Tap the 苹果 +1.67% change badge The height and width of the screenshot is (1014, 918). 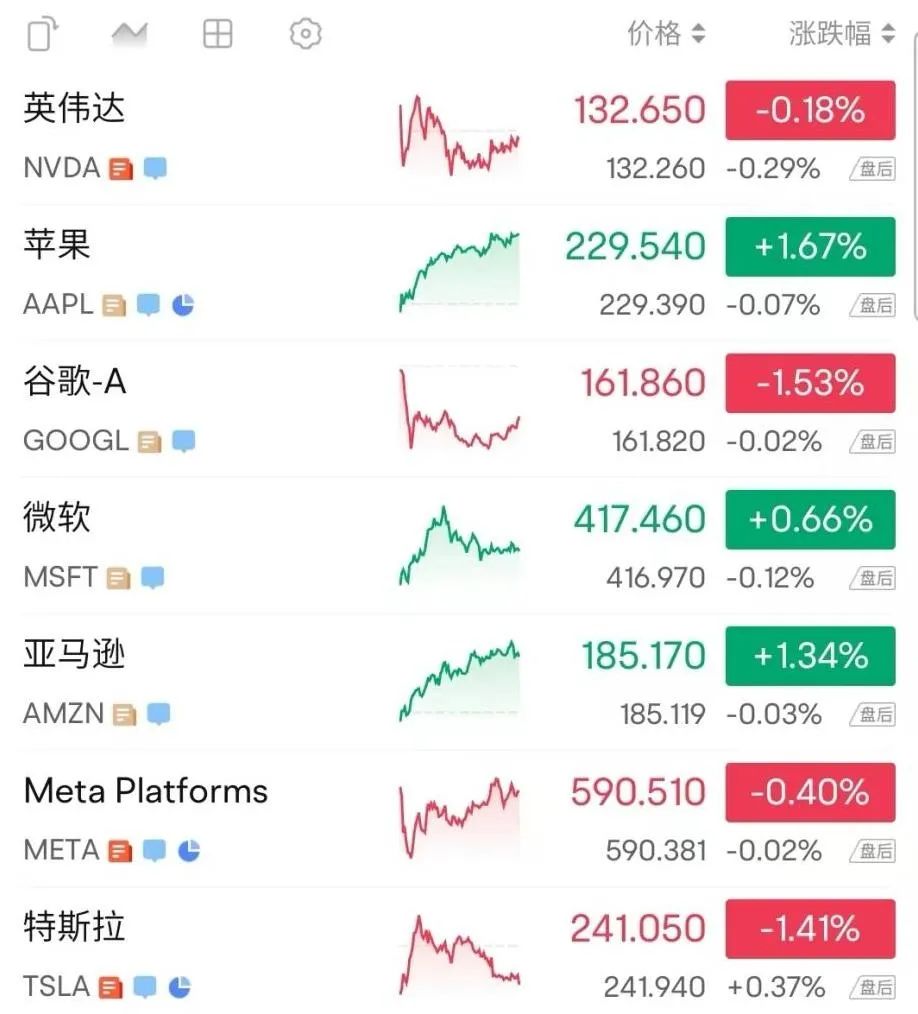tap(810, 246)
